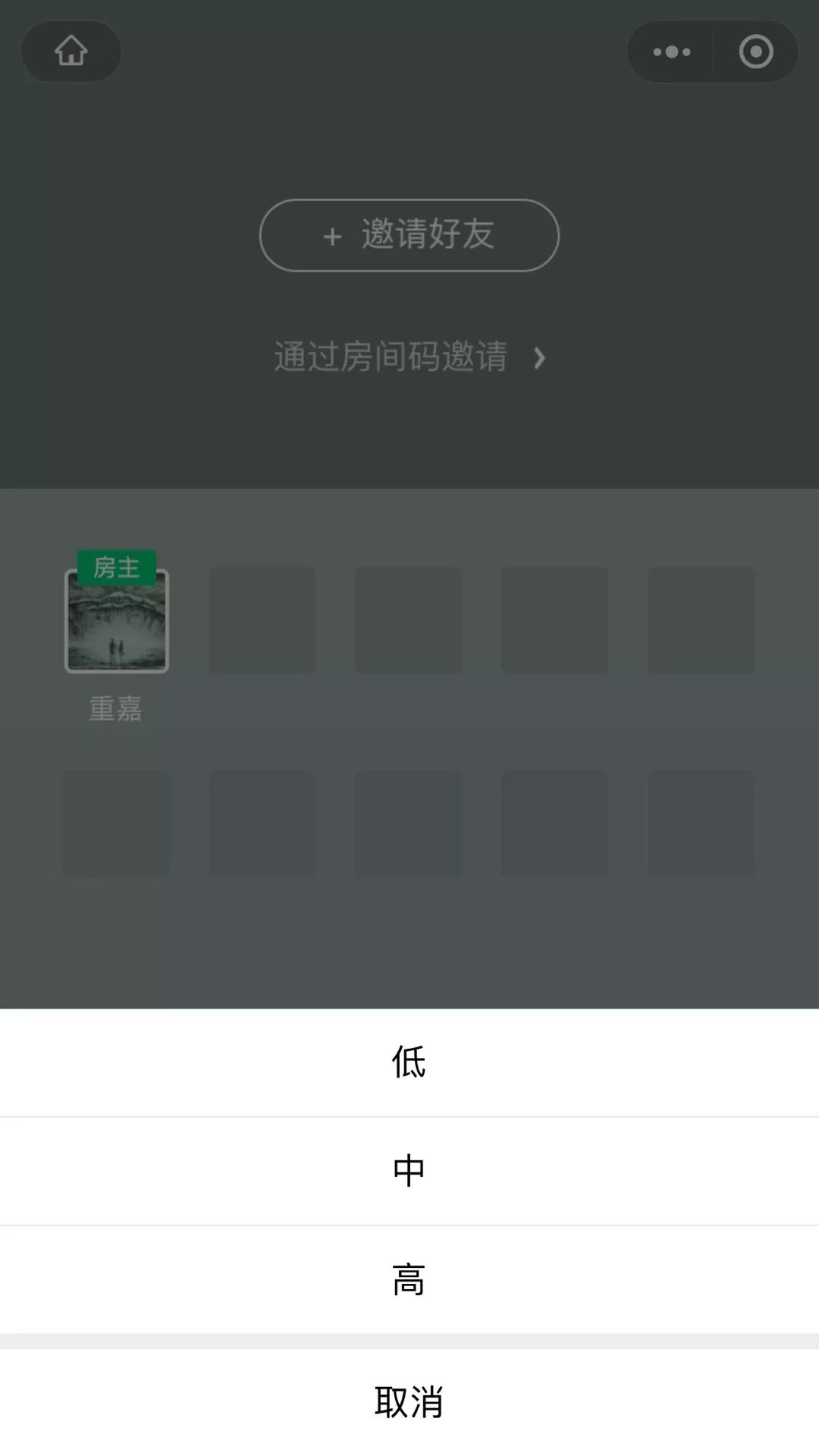This screenshot has height=1456, width=819.
Task: Choose the 中 option
Action: (x=409, y=1170)
